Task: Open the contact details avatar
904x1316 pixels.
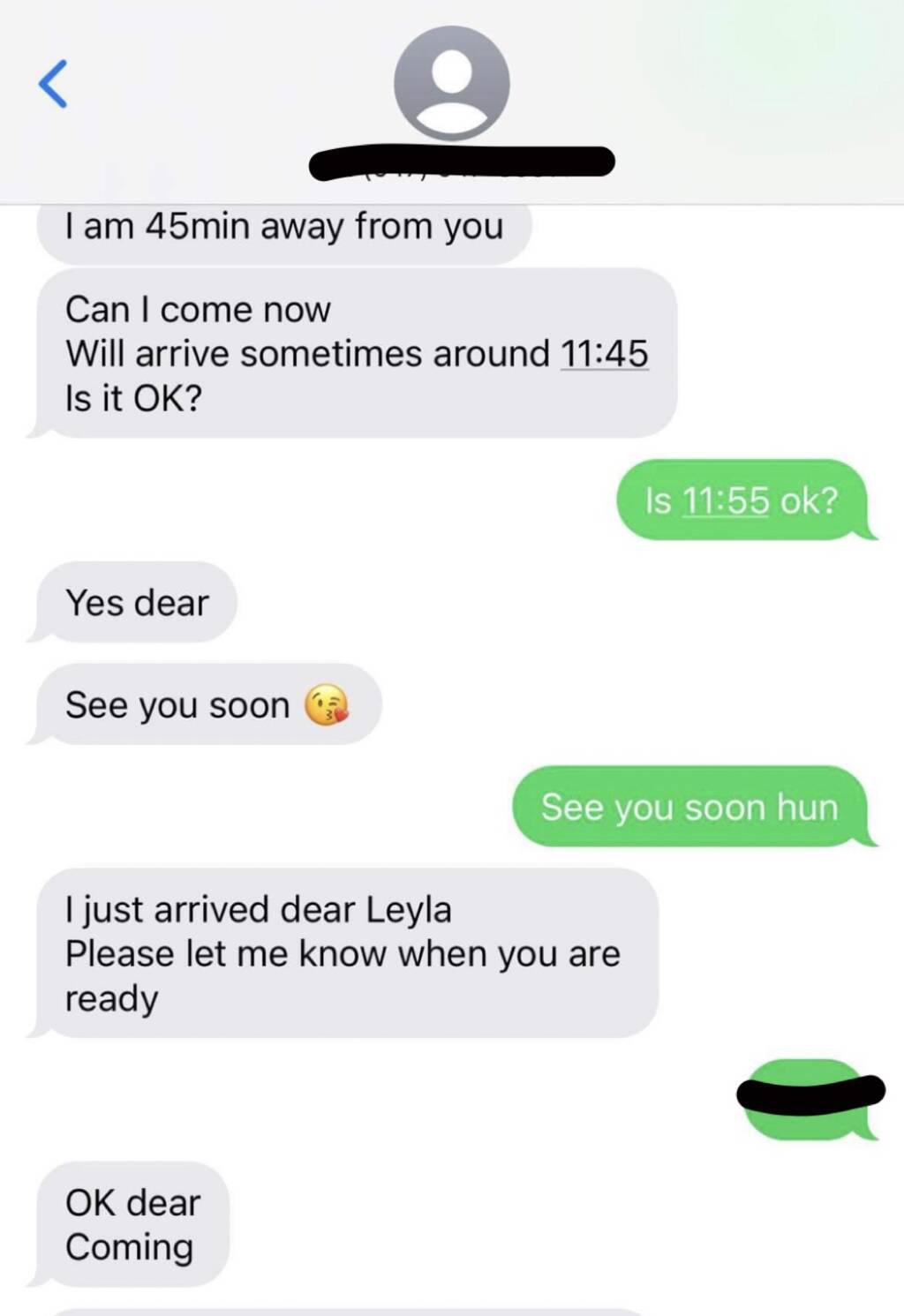Action: pyautogui.click(x=451, y=83)
